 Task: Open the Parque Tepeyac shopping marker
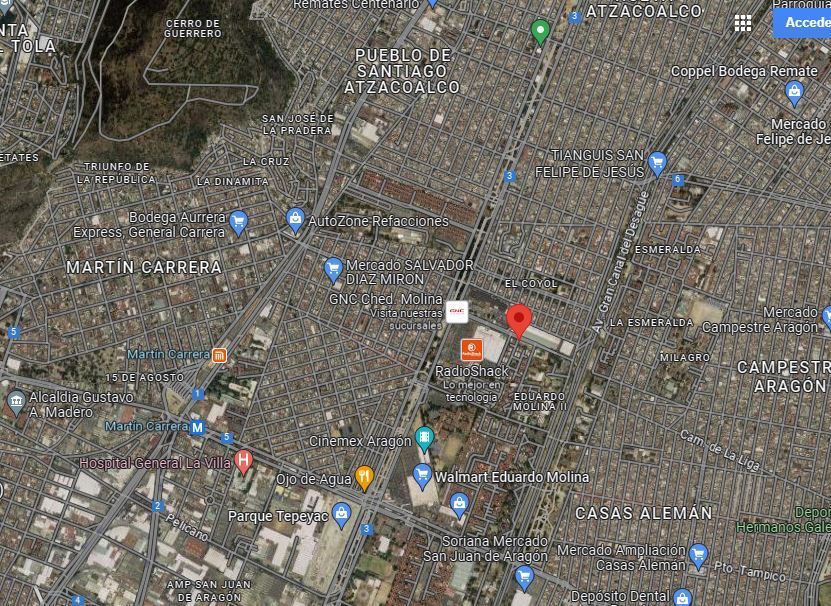[x=342, y=515]
